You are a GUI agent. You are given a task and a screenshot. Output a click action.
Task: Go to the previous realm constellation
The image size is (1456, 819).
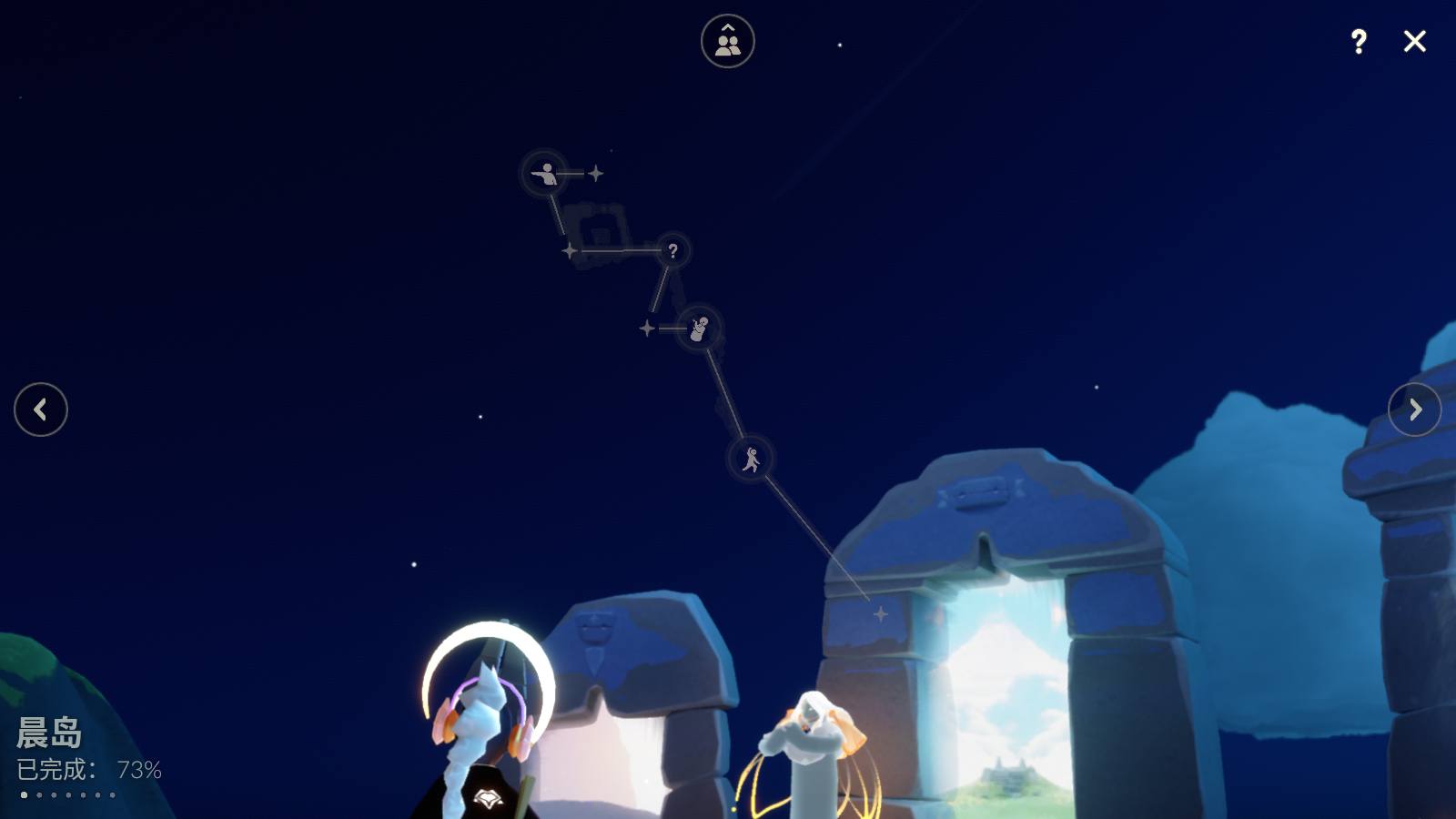click(x=41, y=409)
